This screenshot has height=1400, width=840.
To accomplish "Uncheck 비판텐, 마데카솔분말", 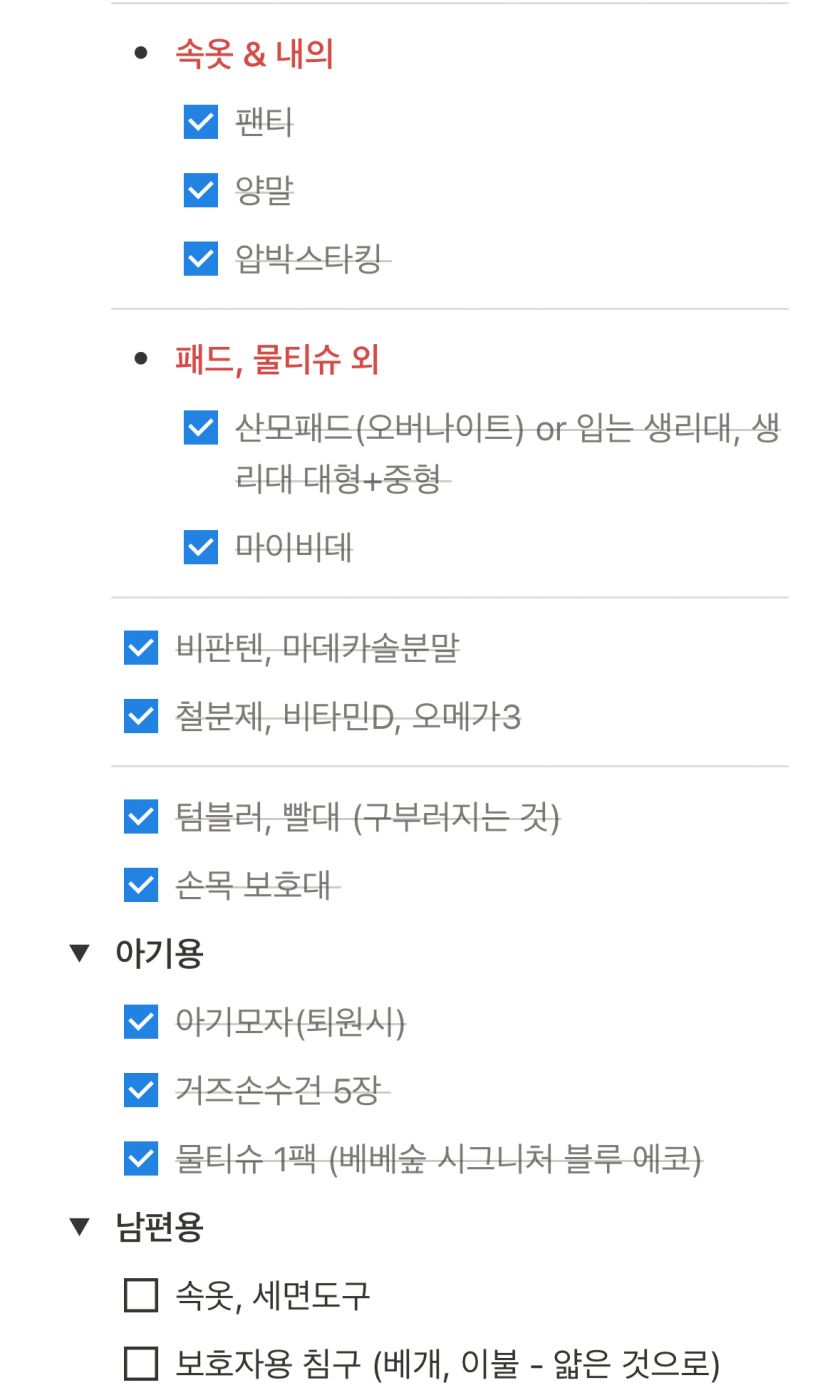I will [141, 648].
